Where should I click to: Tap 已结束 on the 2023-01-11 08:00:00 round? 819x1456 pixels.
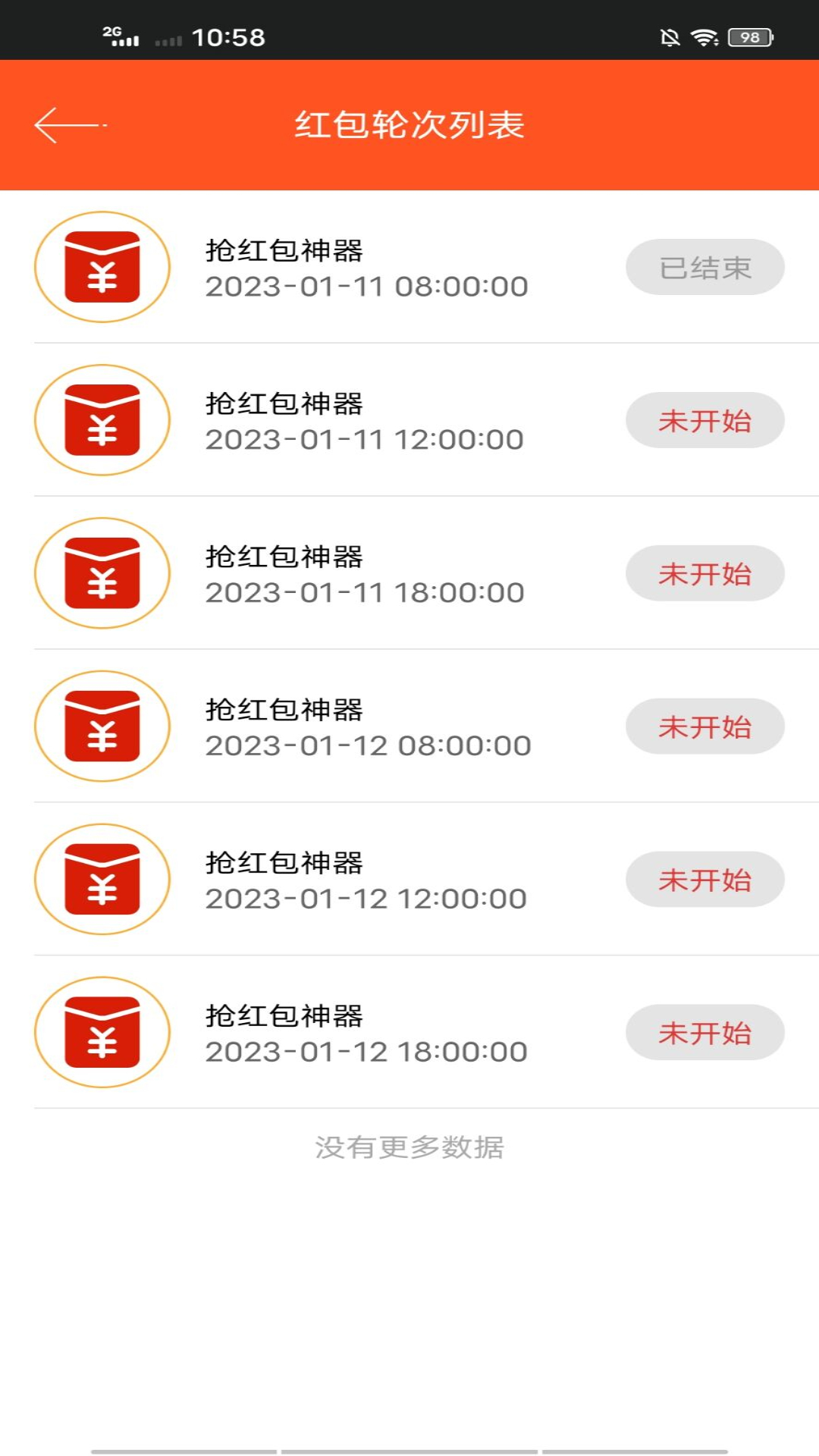click(x=704, y=268)
